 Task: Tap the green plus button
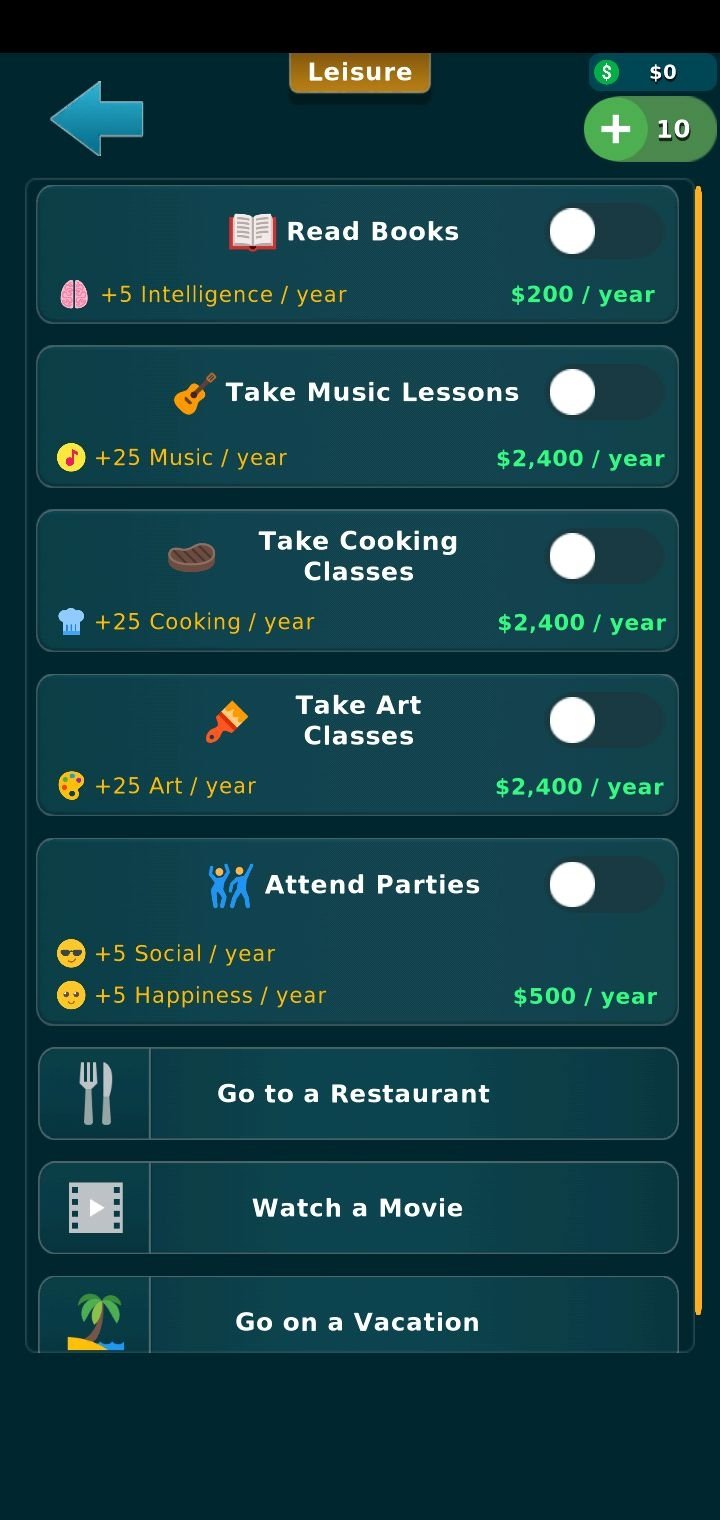[616, 129]
